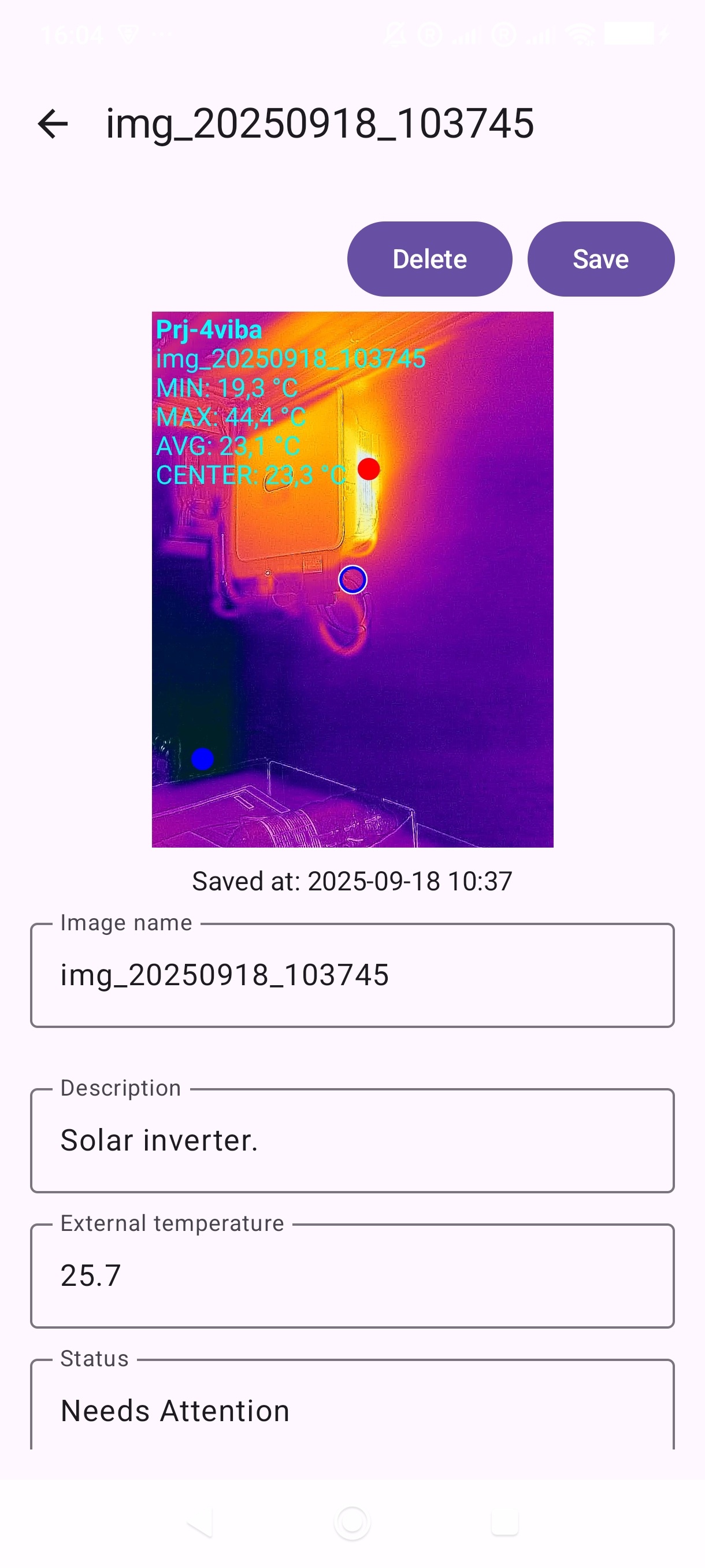This screenshot has height=1568, width=705.
Task: Delete this thermal image
Action: click(x=429, y=259)
